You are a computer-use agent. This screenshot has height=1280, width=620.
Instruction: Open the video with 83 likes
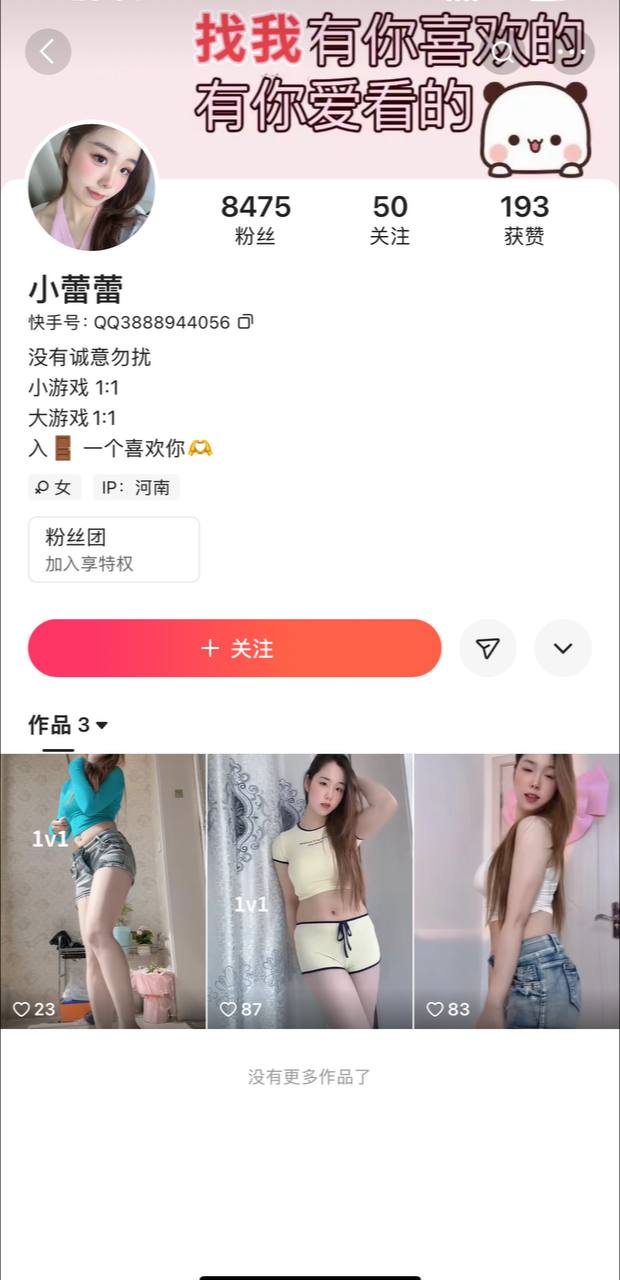(x=517, y=890)
